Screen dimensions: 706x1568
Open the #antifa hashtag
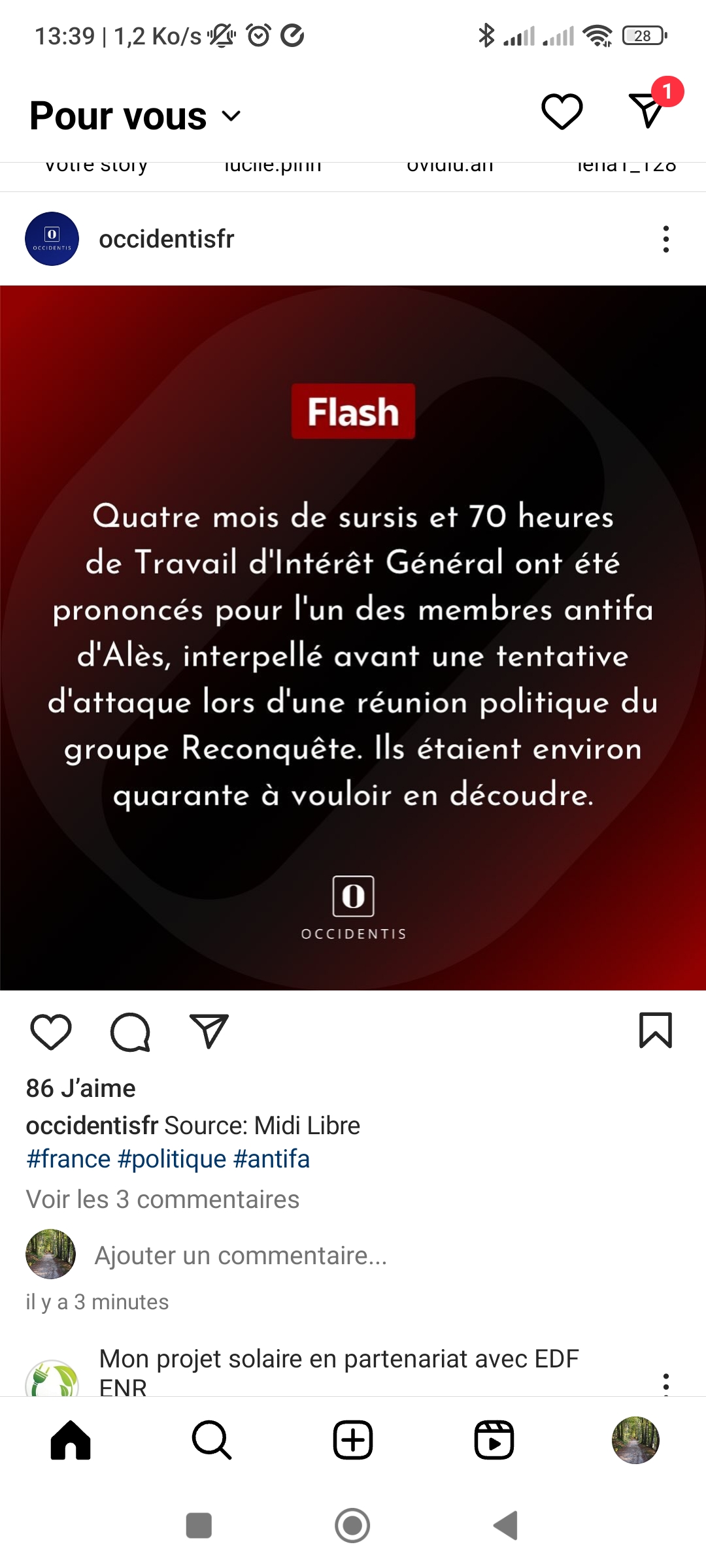click(x=271, y=1159)
